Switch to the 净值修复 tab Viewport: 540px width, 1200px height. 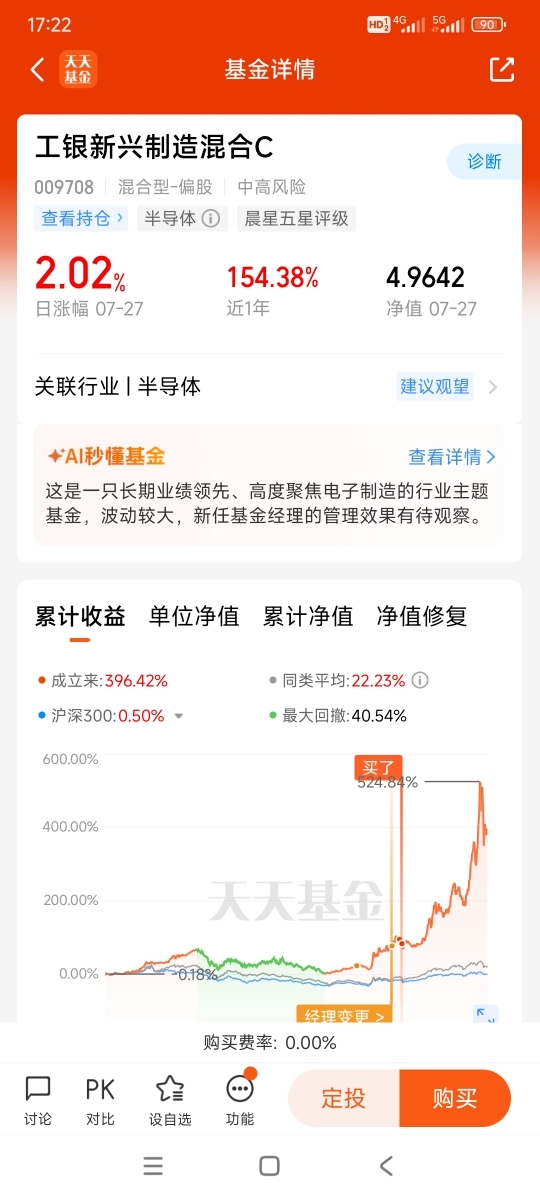422,616
